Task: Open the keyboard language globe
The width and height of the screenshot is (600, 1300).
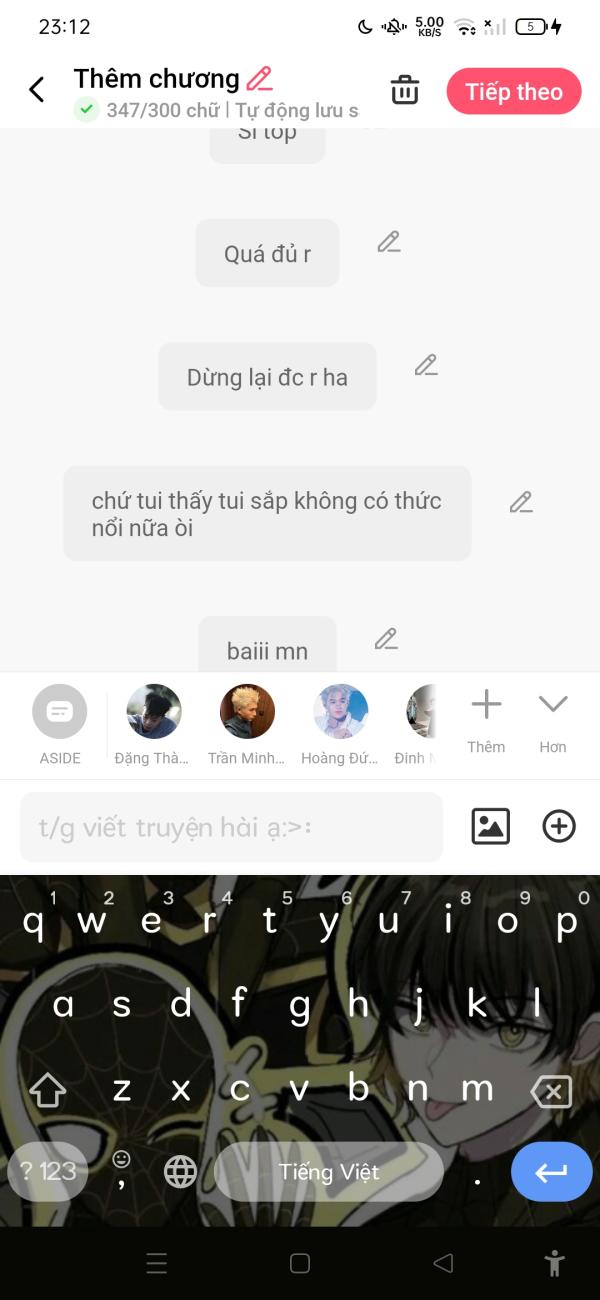Action: tap(180, 1171)
